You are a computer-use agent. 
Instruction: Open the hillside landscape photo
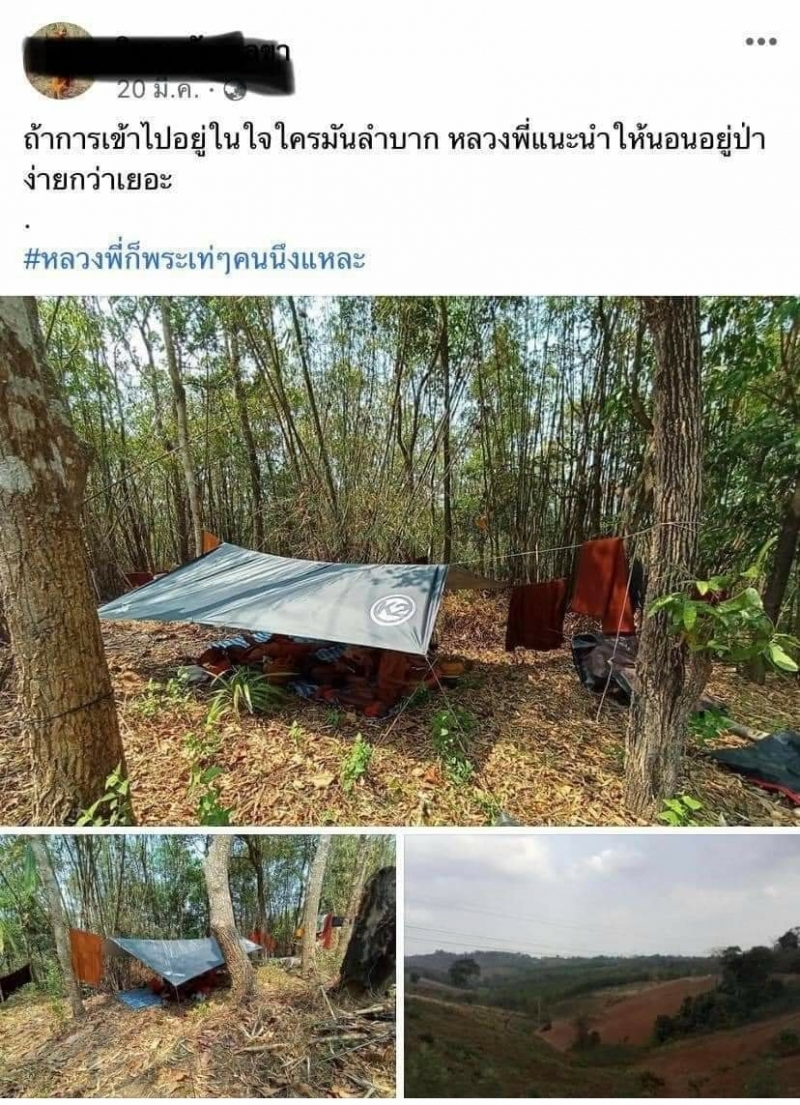[x=602, y=965]
